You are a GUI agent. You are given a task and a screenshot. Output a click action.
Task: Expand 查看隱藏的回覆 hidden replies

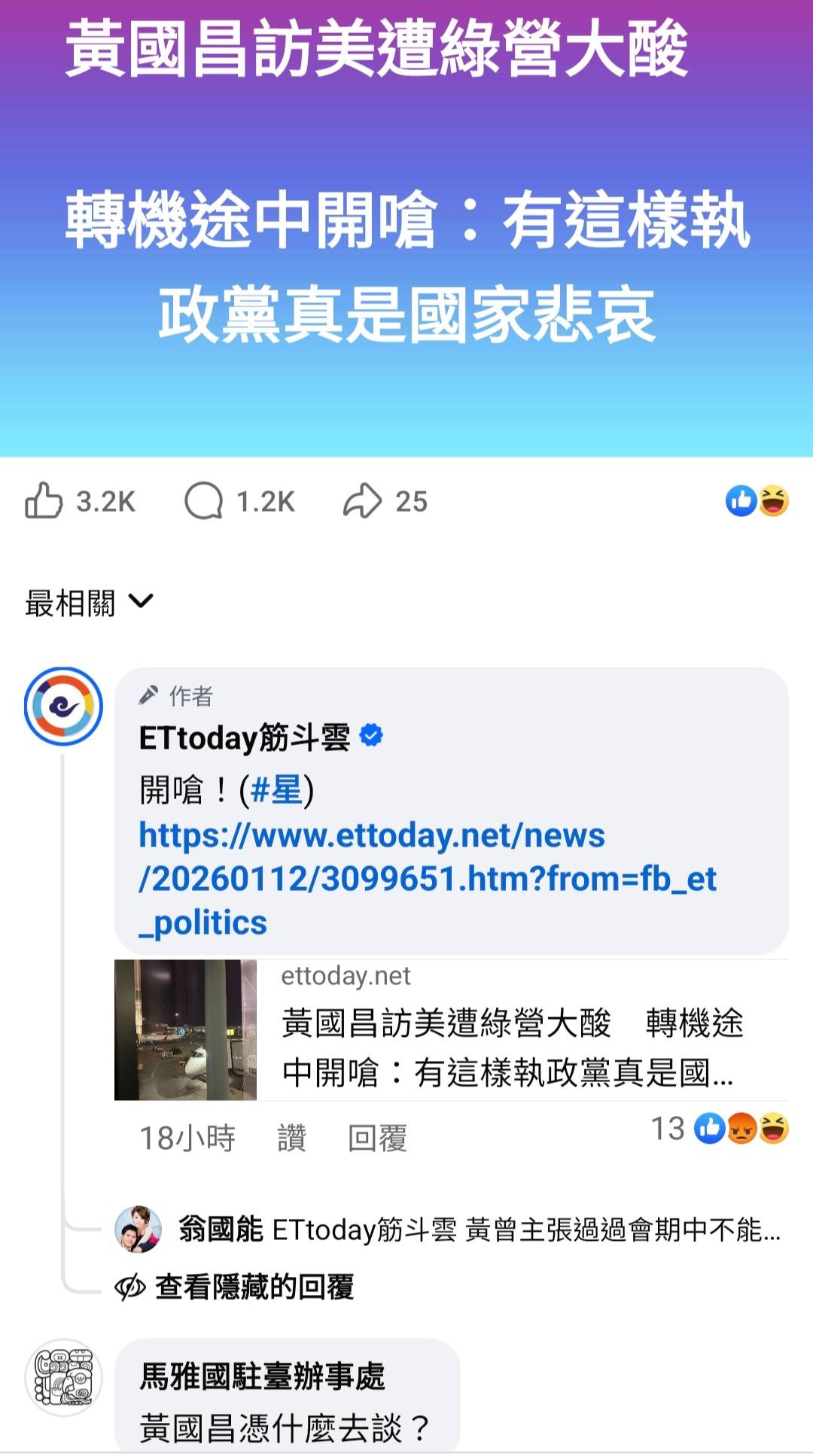click(x=254, y=1287)
